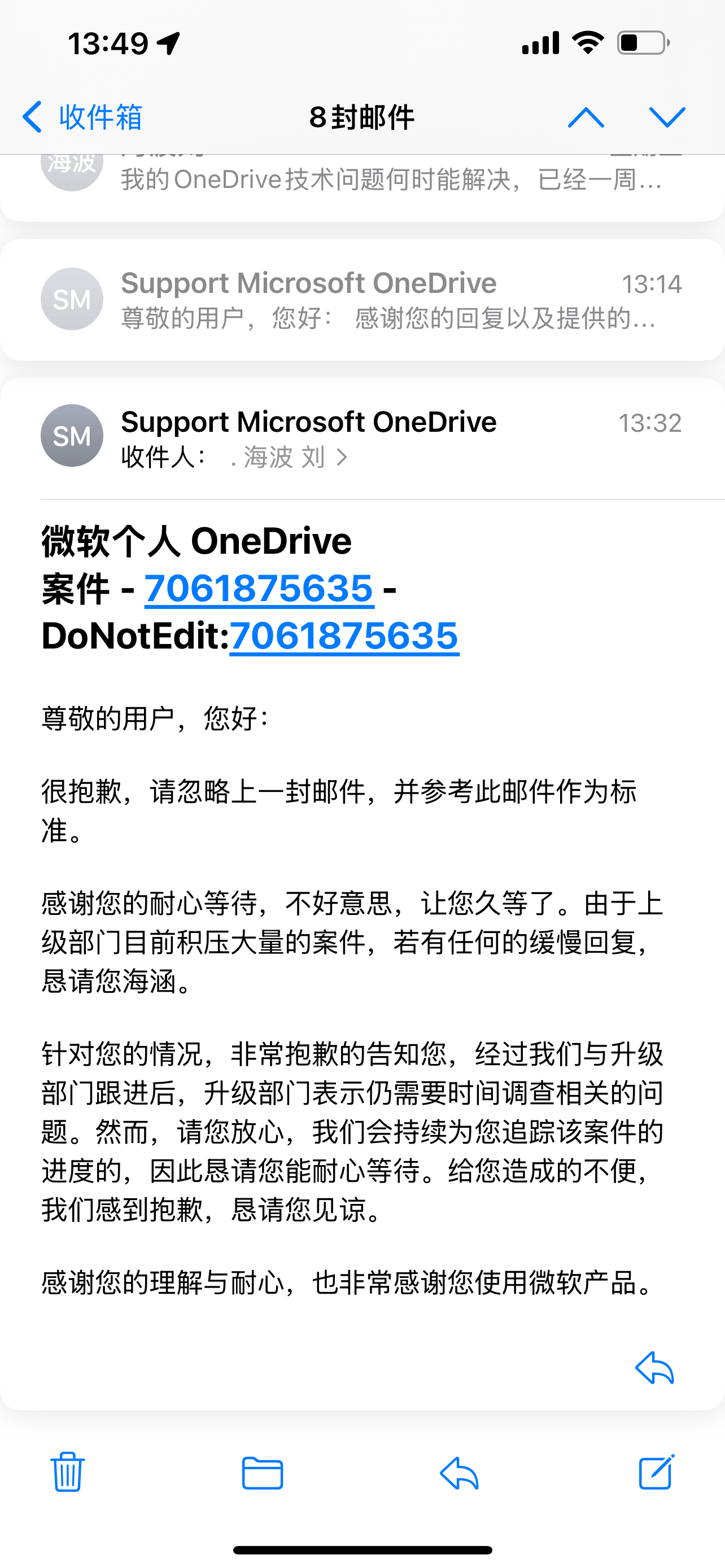Tap the bottom toolbar reply arrow

coord(459,1473)
